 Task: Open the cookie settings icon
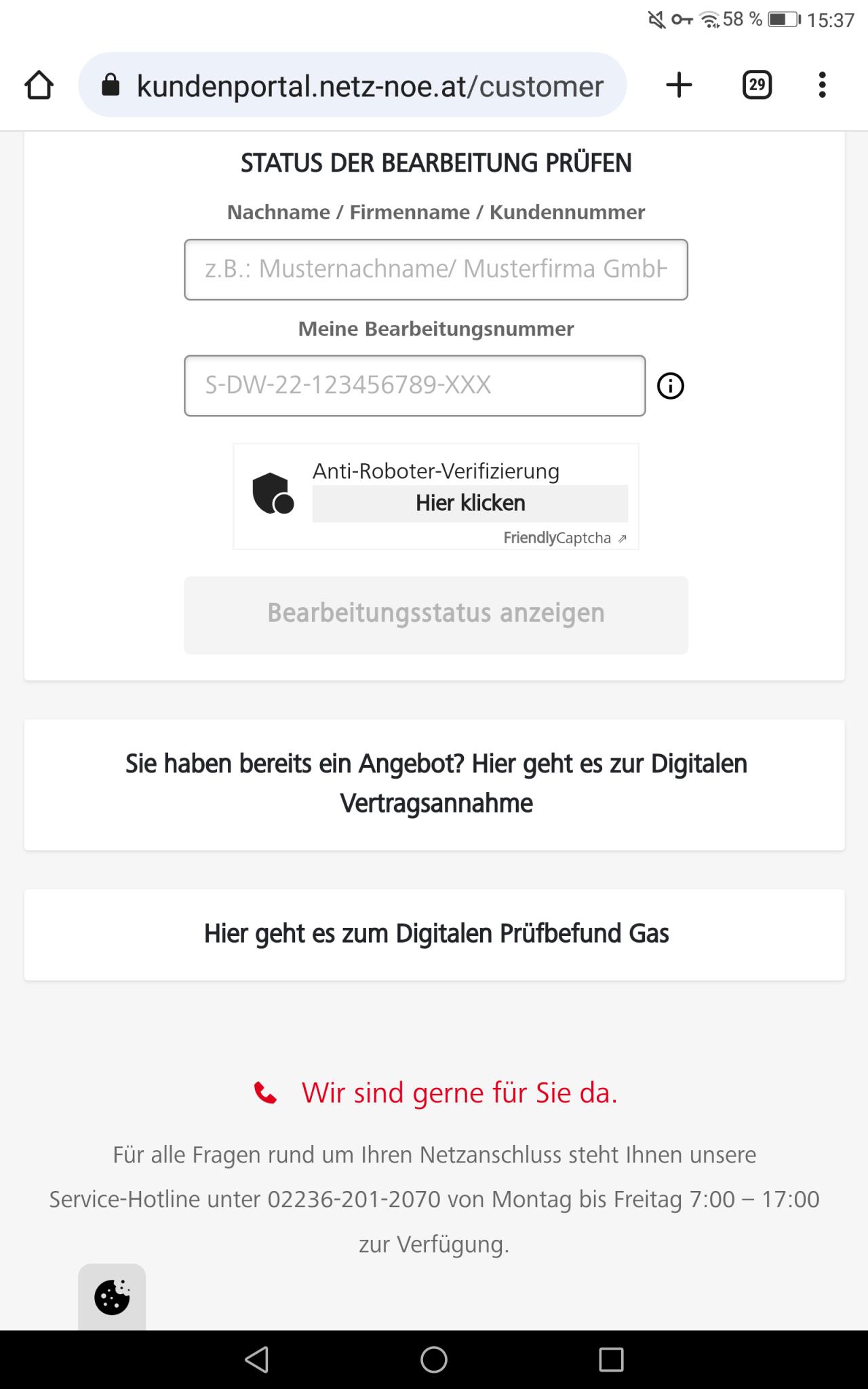point(112,1297)
